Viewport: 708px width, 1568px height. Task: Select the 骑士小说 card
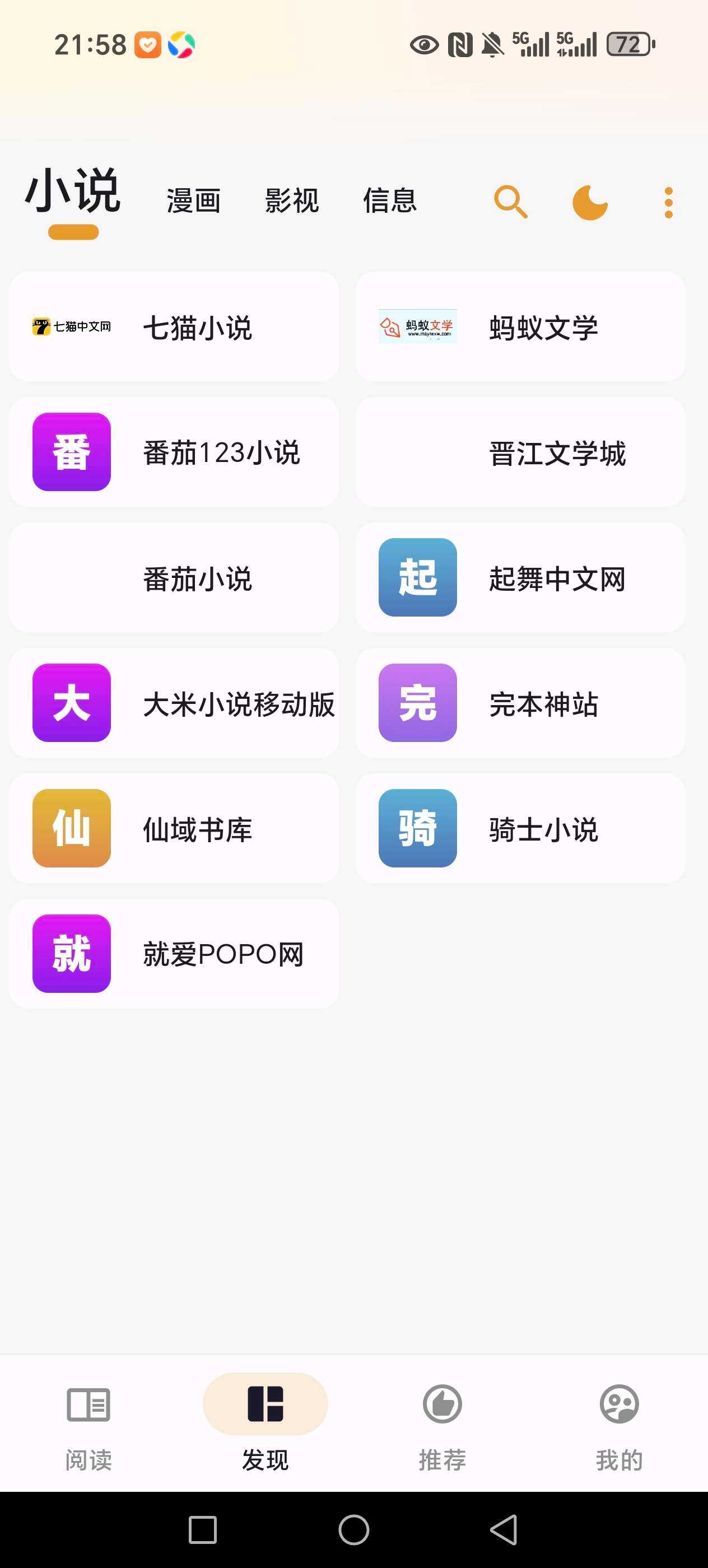tap(520, 828)
